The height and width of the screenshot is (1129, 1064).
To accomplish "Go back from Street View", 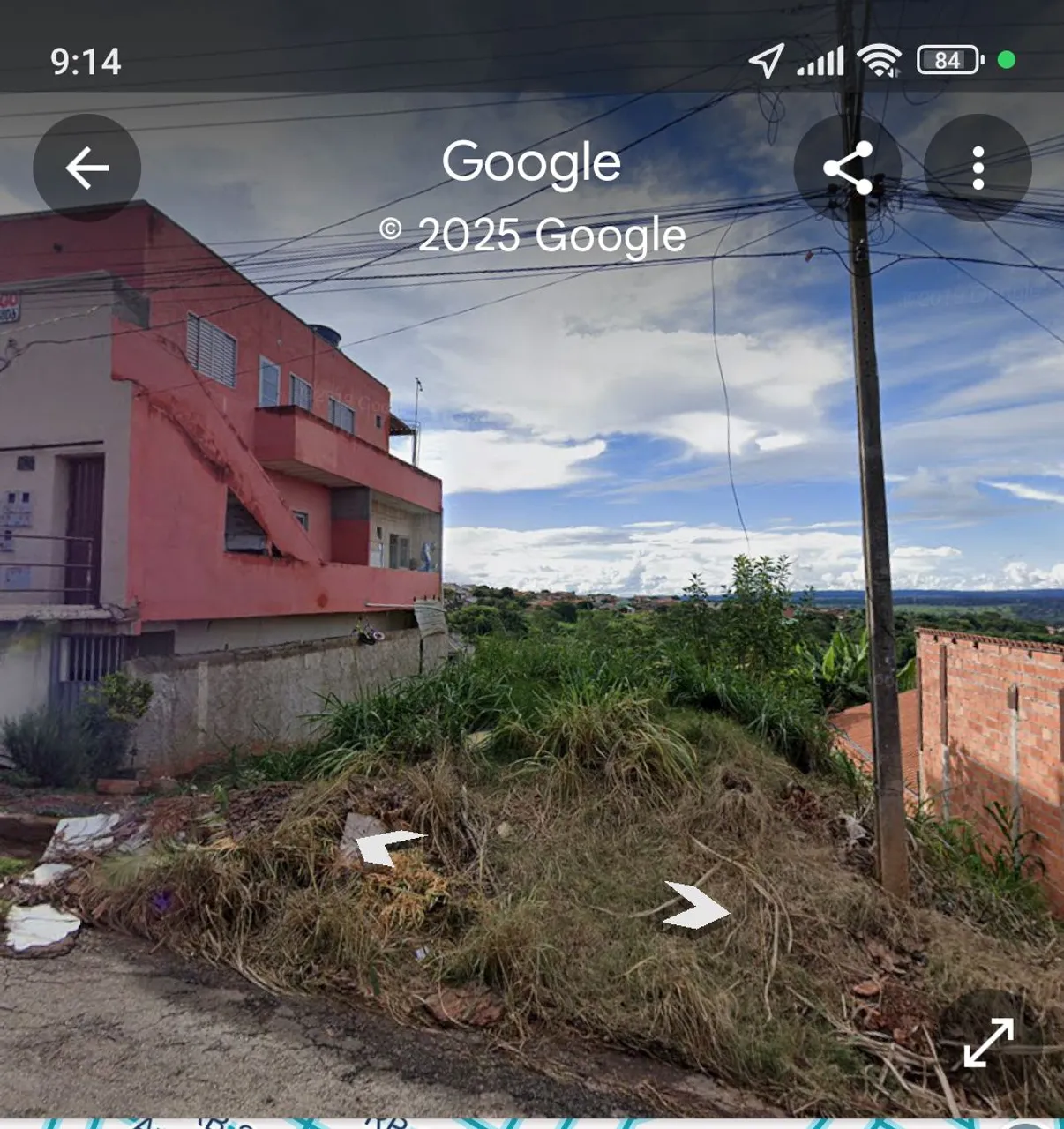I will (x=86, y=168).
